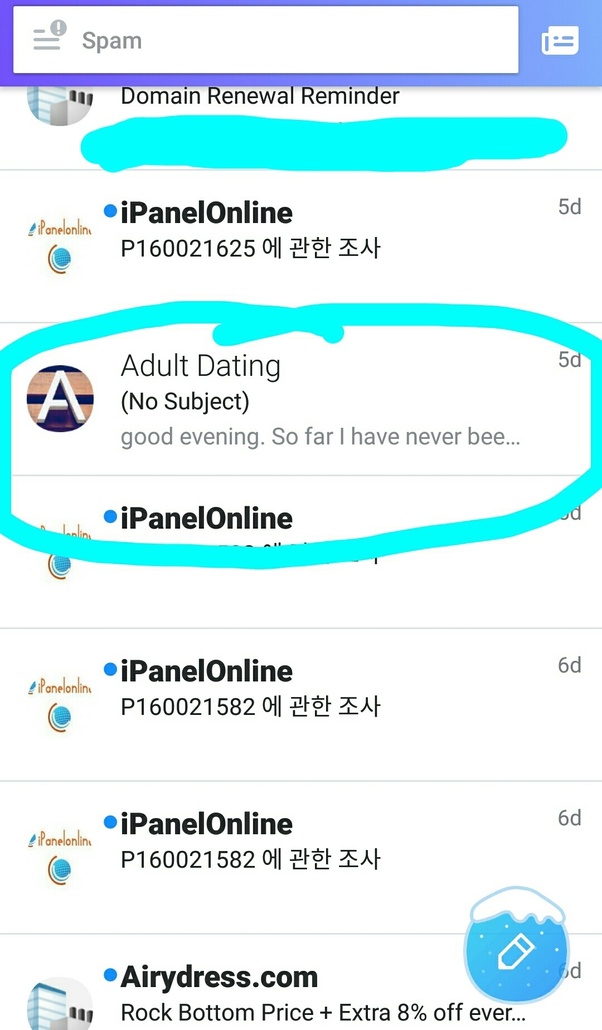Open the Airydress.com Rock Bottom Price email
Viewport: 602px width, 1030px height.
tap(301, 983)
